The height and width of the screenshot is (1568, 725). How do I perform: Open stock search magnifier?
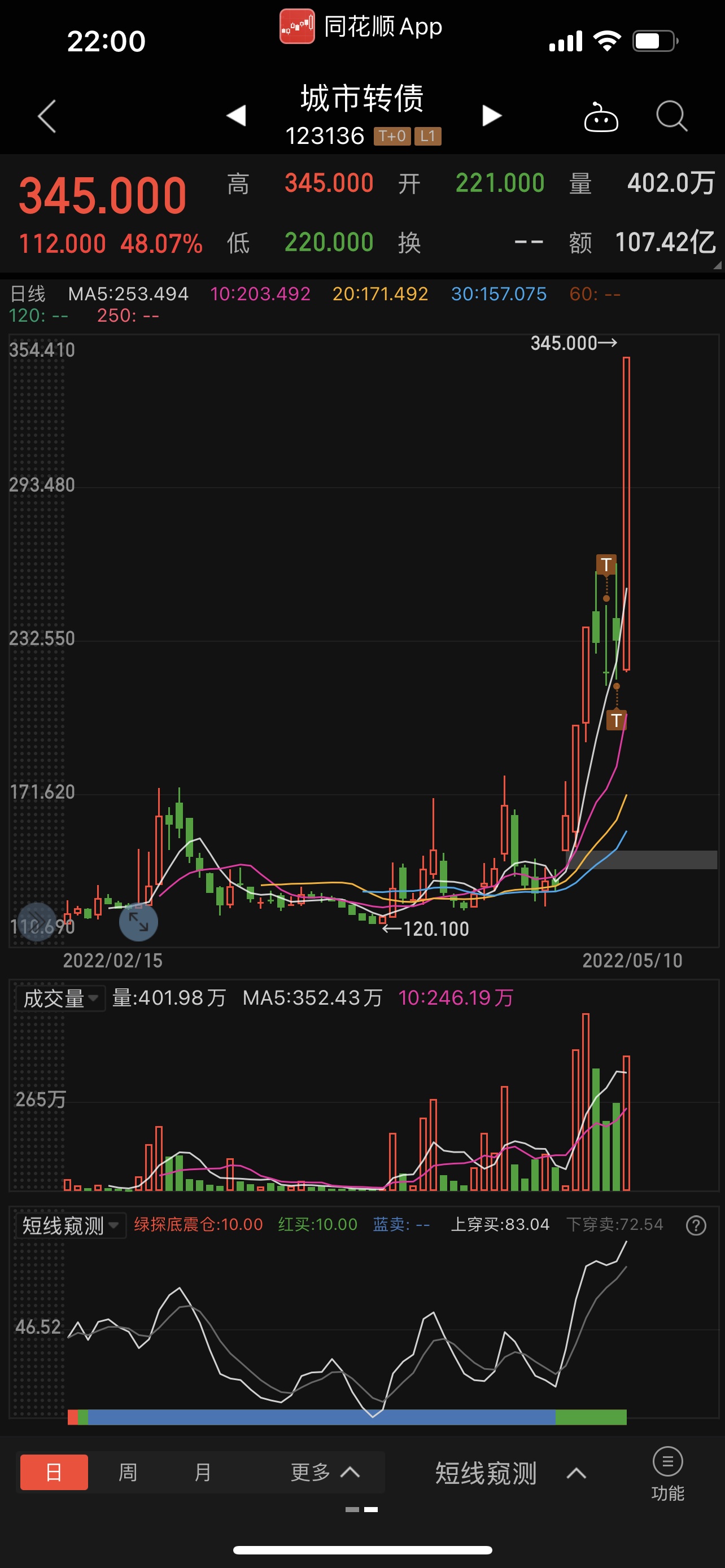click(671, 116)
